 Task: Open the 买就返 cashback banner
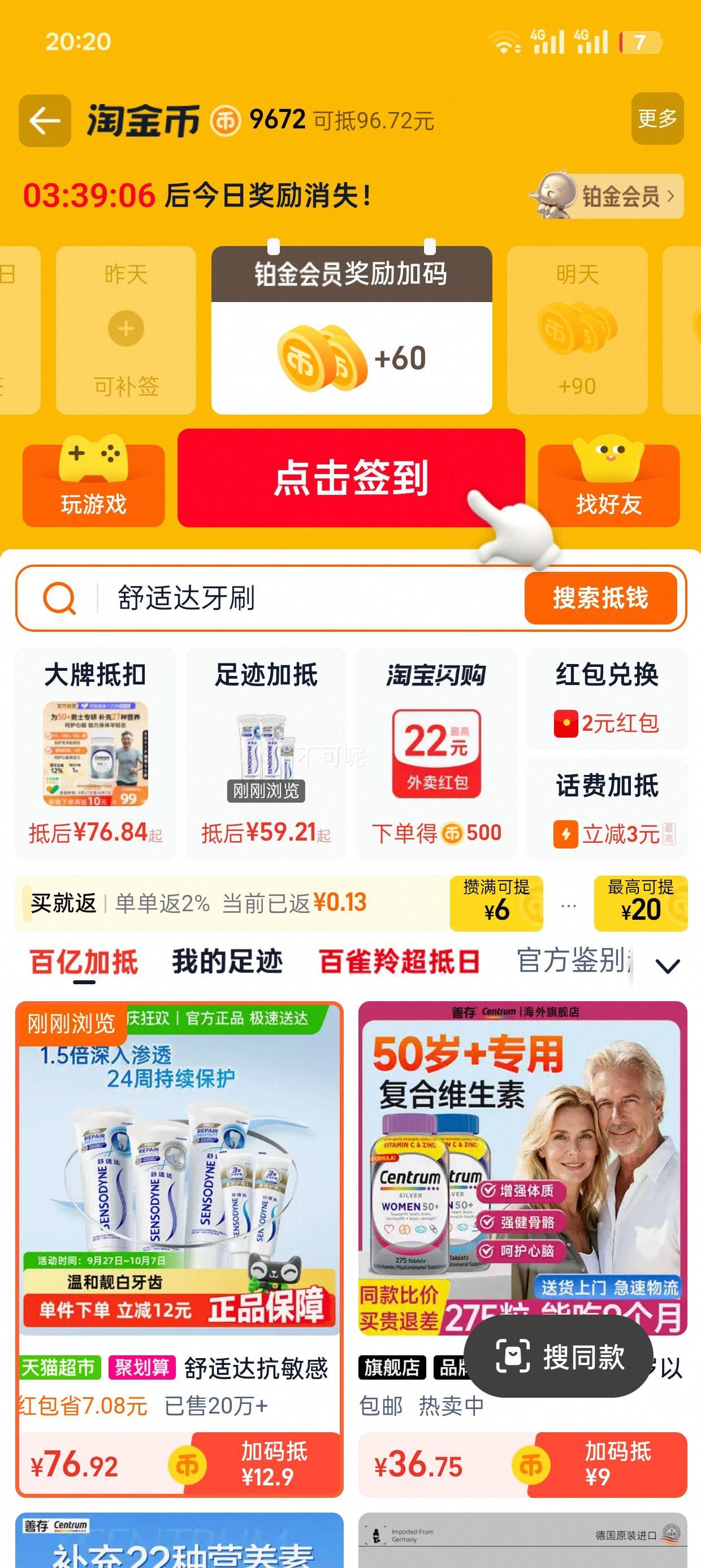point(231,903)
